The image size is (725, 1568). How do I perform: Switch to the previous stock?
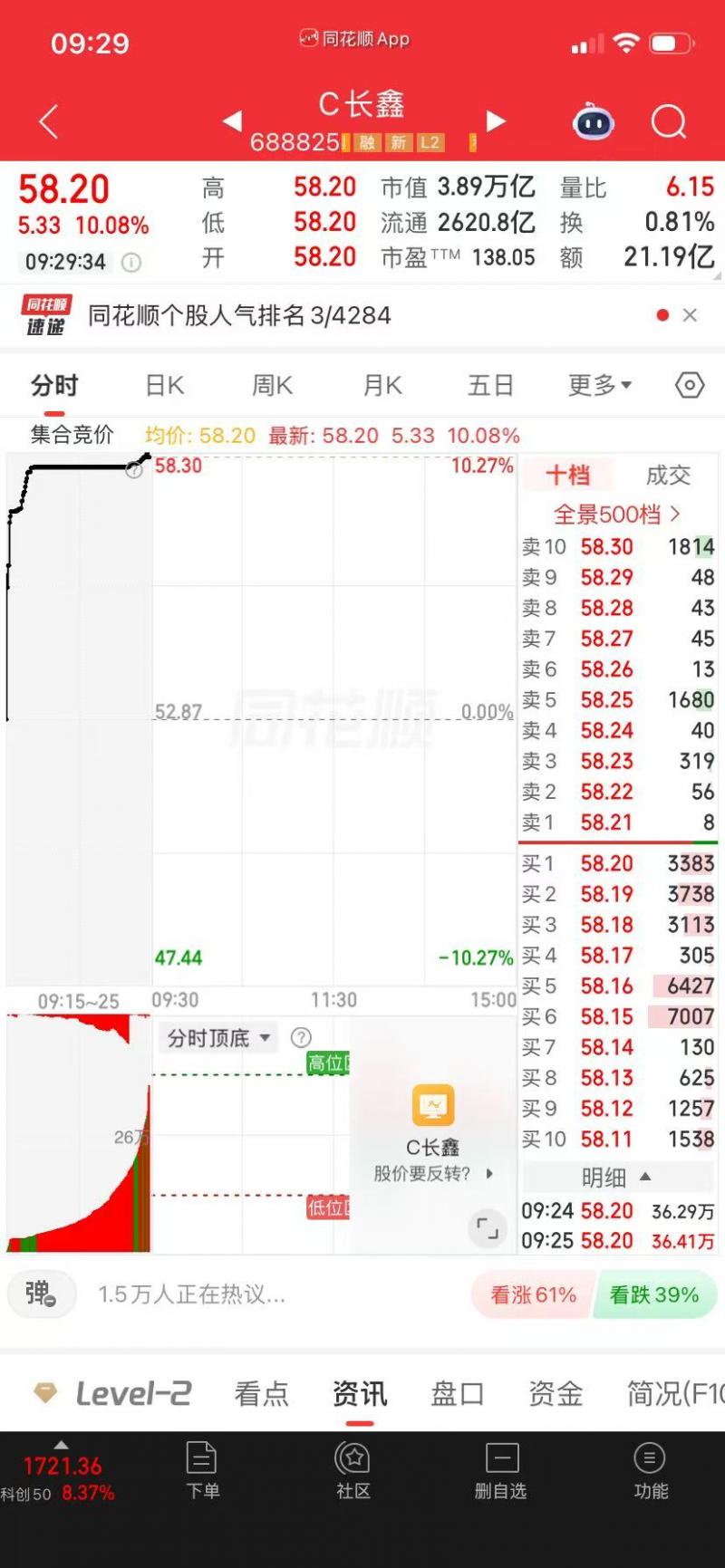(232, 120)
